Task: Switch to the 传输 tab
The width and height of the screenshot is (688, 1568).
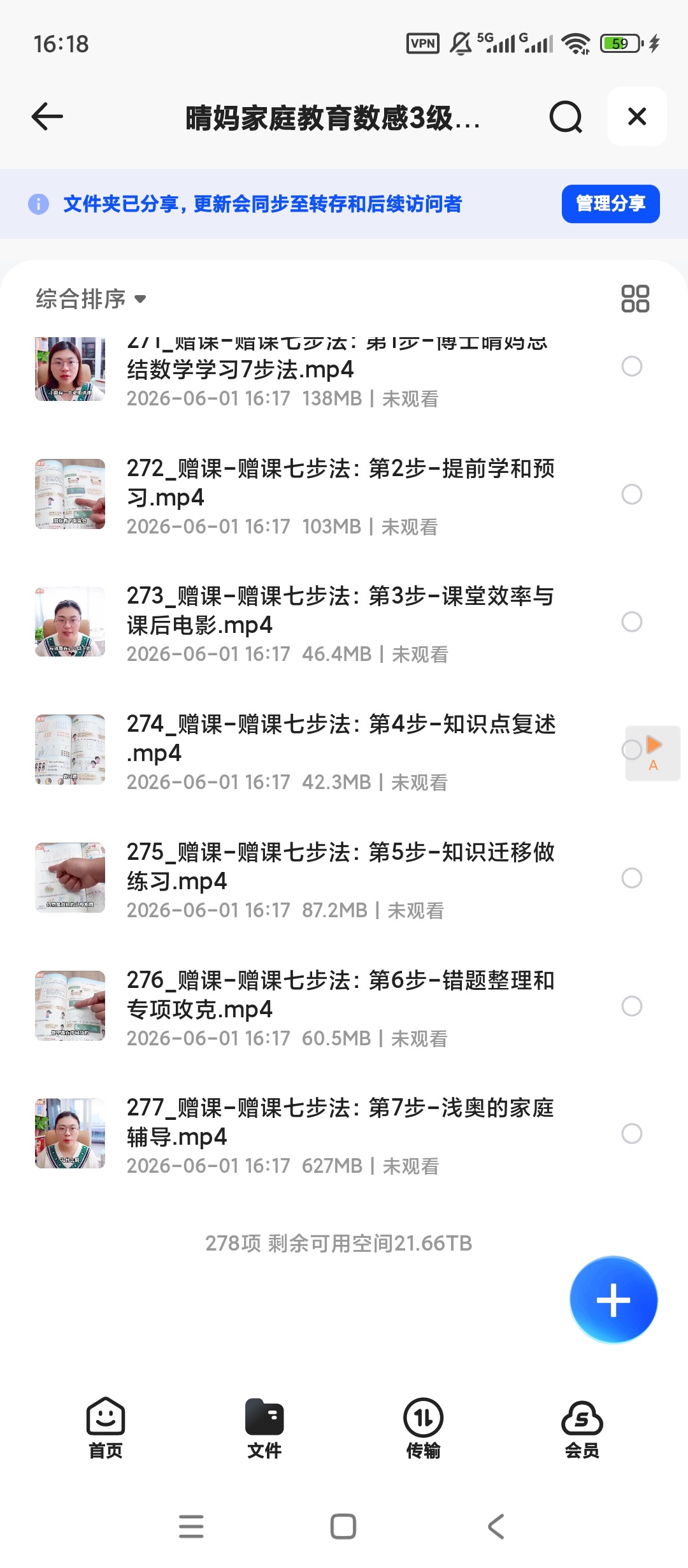Action: click(423, 1428)
